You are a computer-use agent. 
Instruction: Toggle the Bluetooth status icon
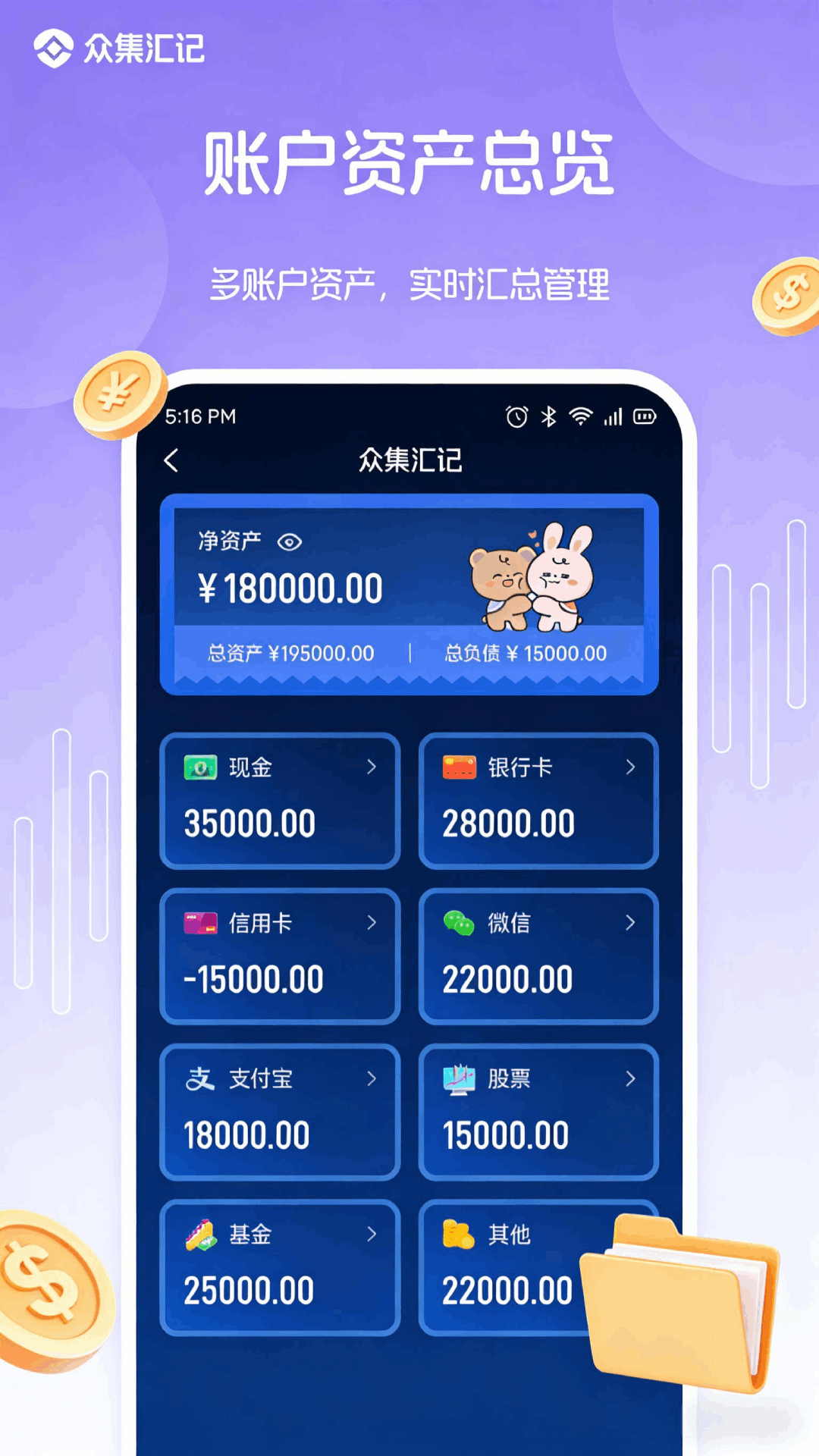[x=548, y=416]
